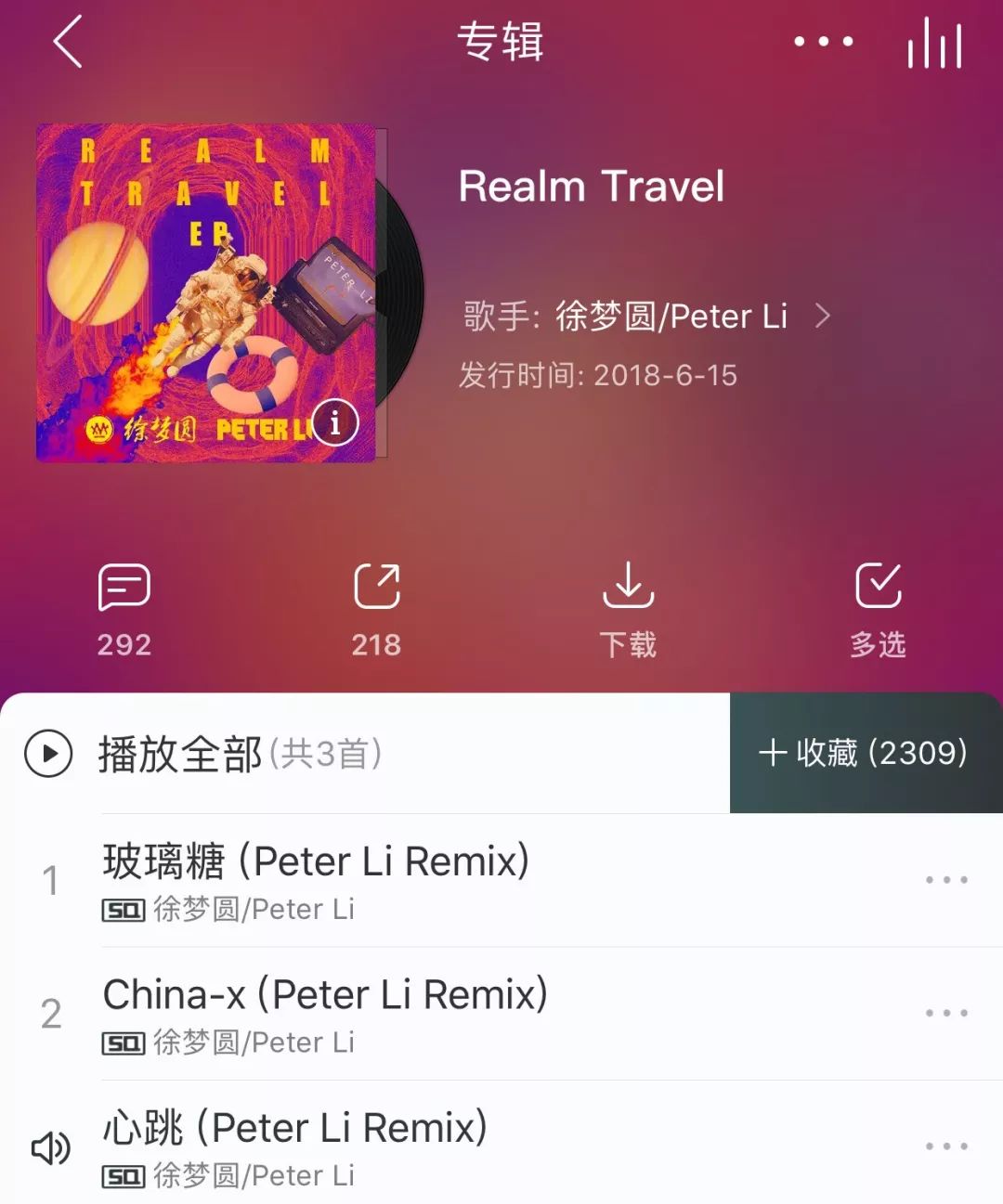The width and height of the screenshot is (1003, 1204).
Task: Enter multi-select mode with 多选
Action: (x=878, y=608)
